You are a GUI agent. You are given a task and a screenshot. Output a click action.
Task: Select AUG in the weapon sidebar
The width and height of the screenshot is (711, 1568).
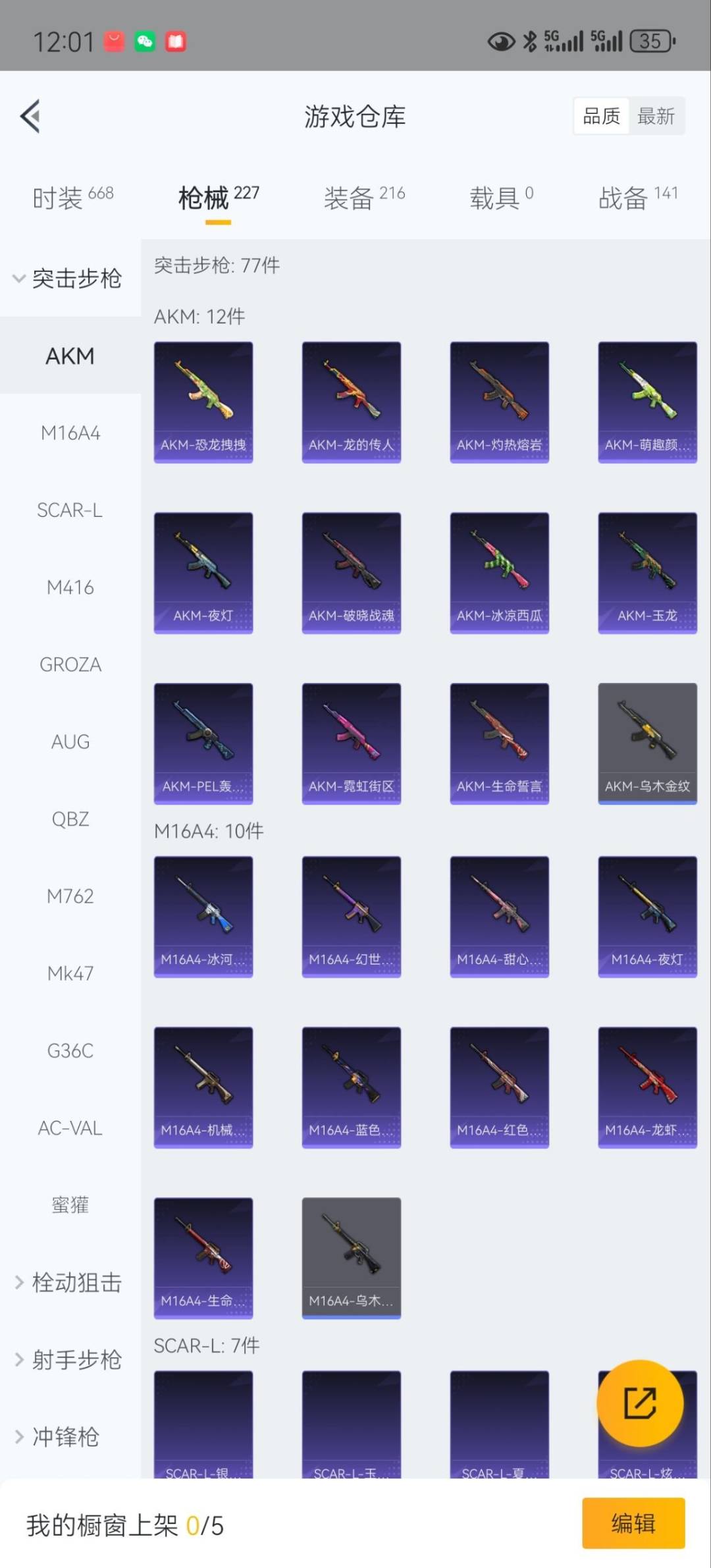(70, 742)
